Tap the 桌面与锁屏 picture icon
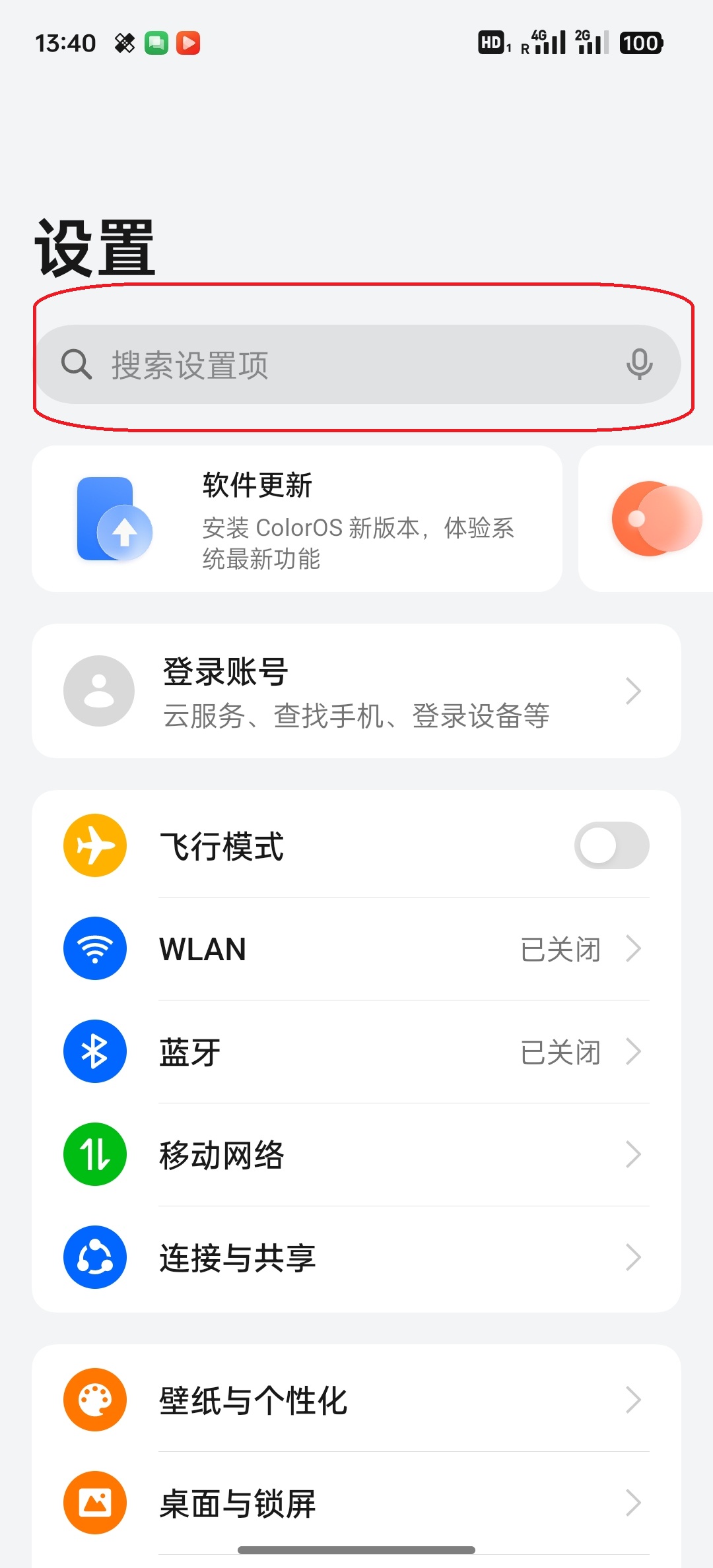 coord(94,1503)
